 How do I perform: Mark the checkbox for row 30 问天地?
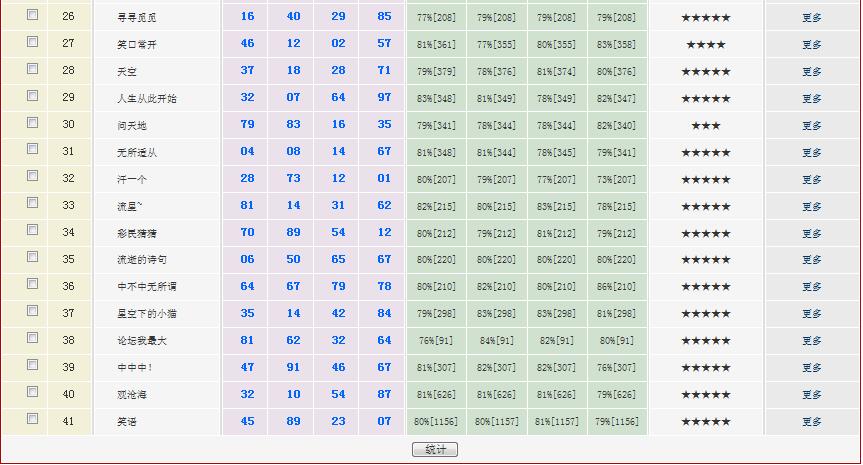(33, 123)
